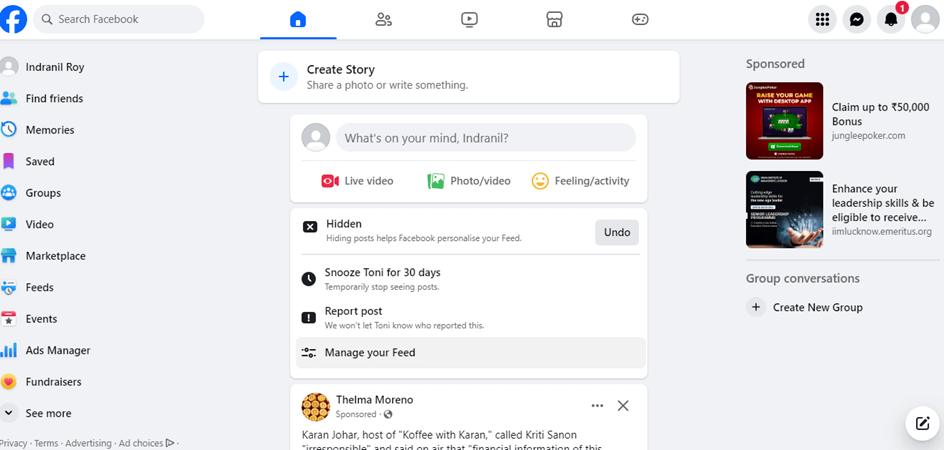Choose Report post option

(x=354, y=311)
